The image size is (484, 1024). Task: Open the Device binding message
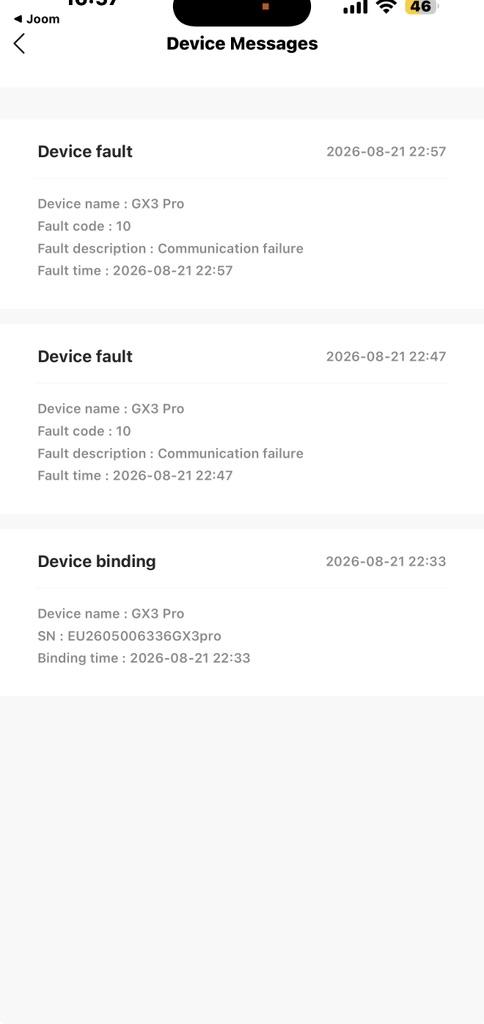pyautogui.click(x=242, y=613)
